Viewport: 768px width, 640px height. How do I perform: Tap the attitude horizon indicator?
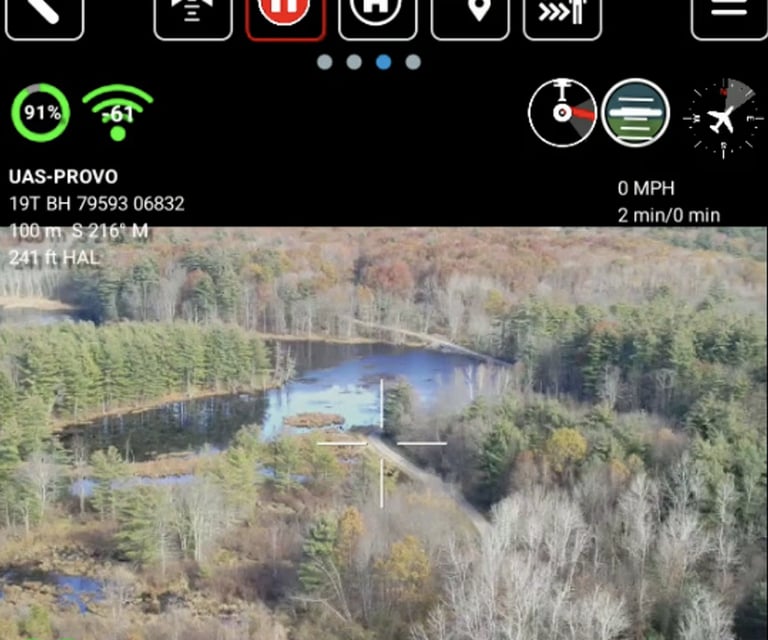[635, 113]
